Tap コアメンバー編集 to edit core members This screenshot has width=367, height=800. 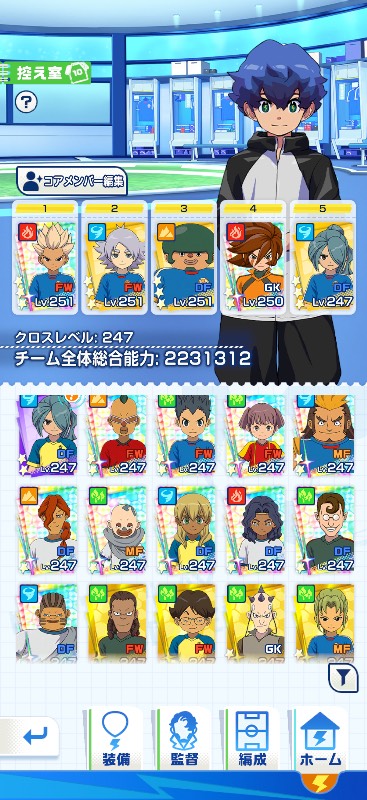tap(72, 182)
